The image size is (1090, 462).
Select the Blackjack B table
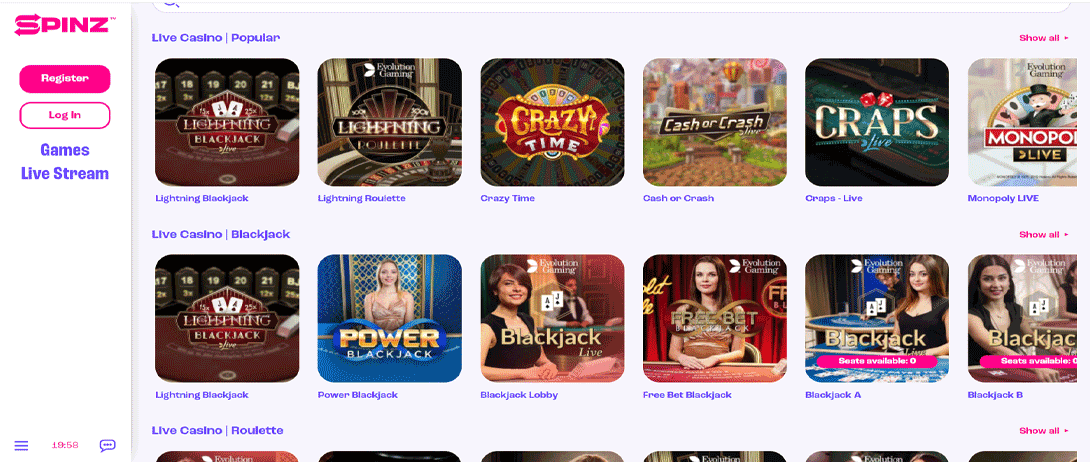coord(1028,318)
